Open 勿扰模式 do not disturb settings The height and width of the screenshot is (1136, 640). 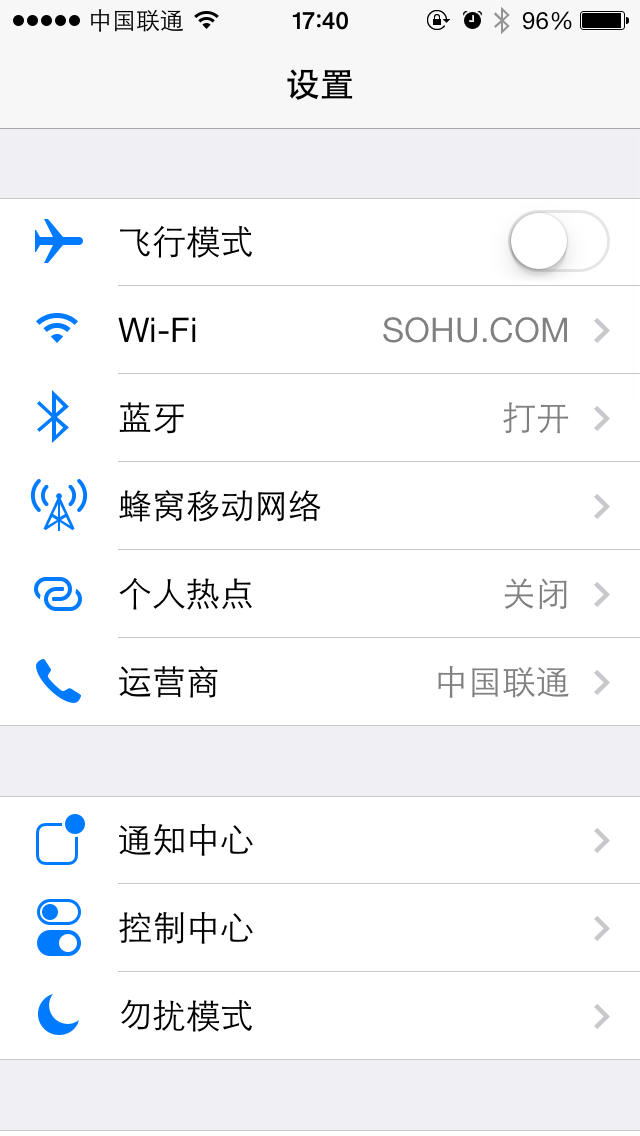coord(320,1016)
